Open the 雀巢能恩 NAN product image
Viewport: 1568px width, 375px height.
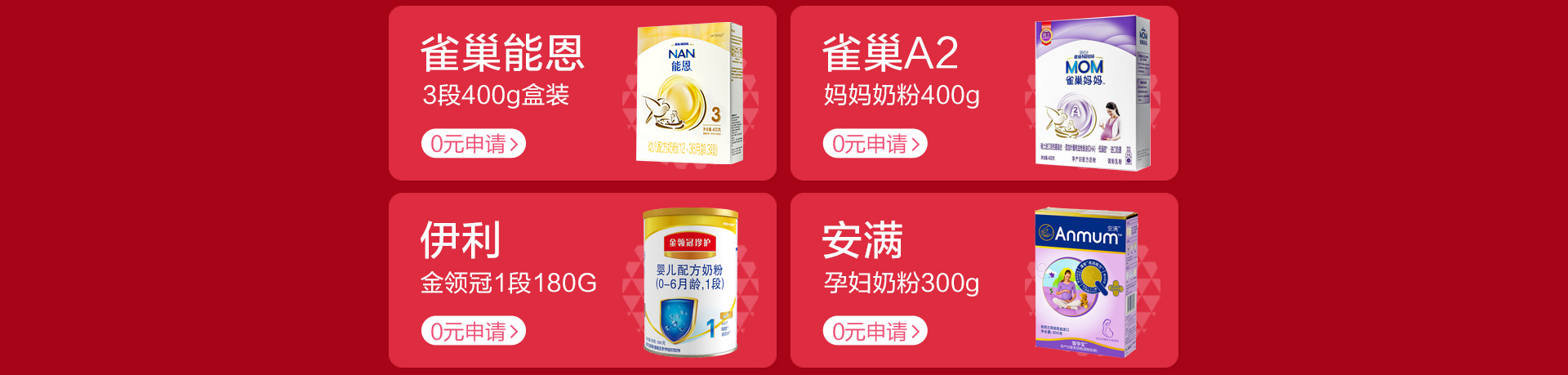click(689, 93)
